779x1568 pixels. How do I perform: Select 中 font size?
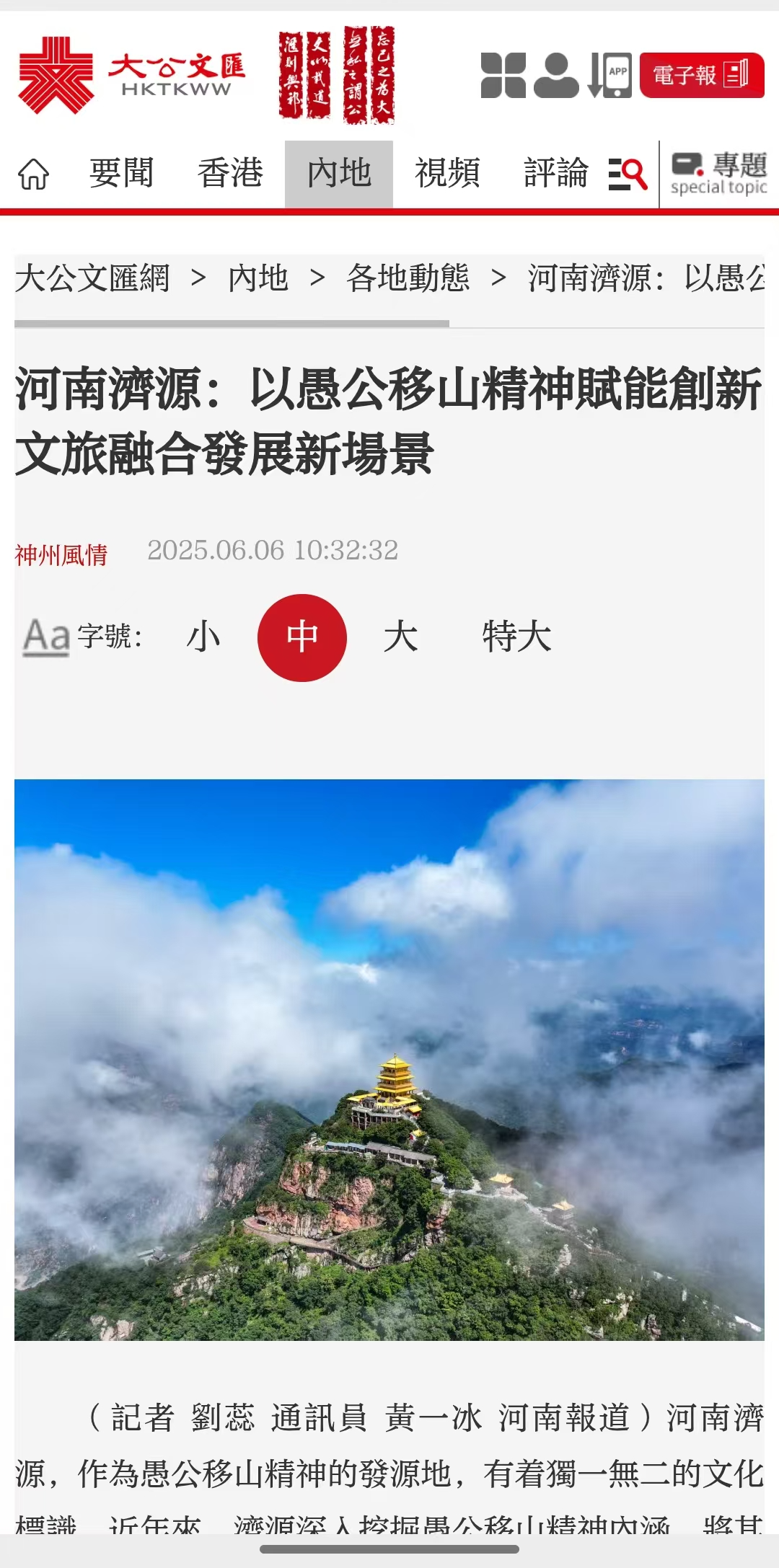pyautogui.click(x=302, y=637)
